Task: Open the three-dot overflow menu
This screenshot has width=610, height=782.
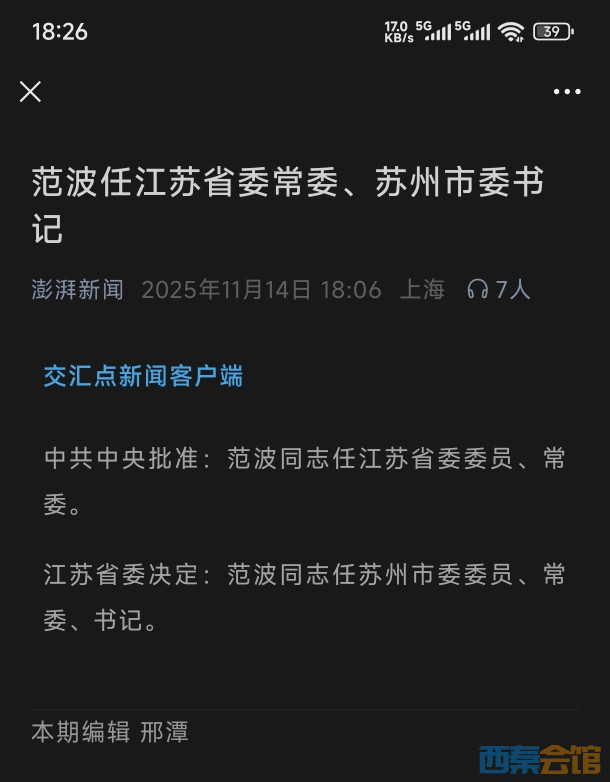Action: [567, 92]
